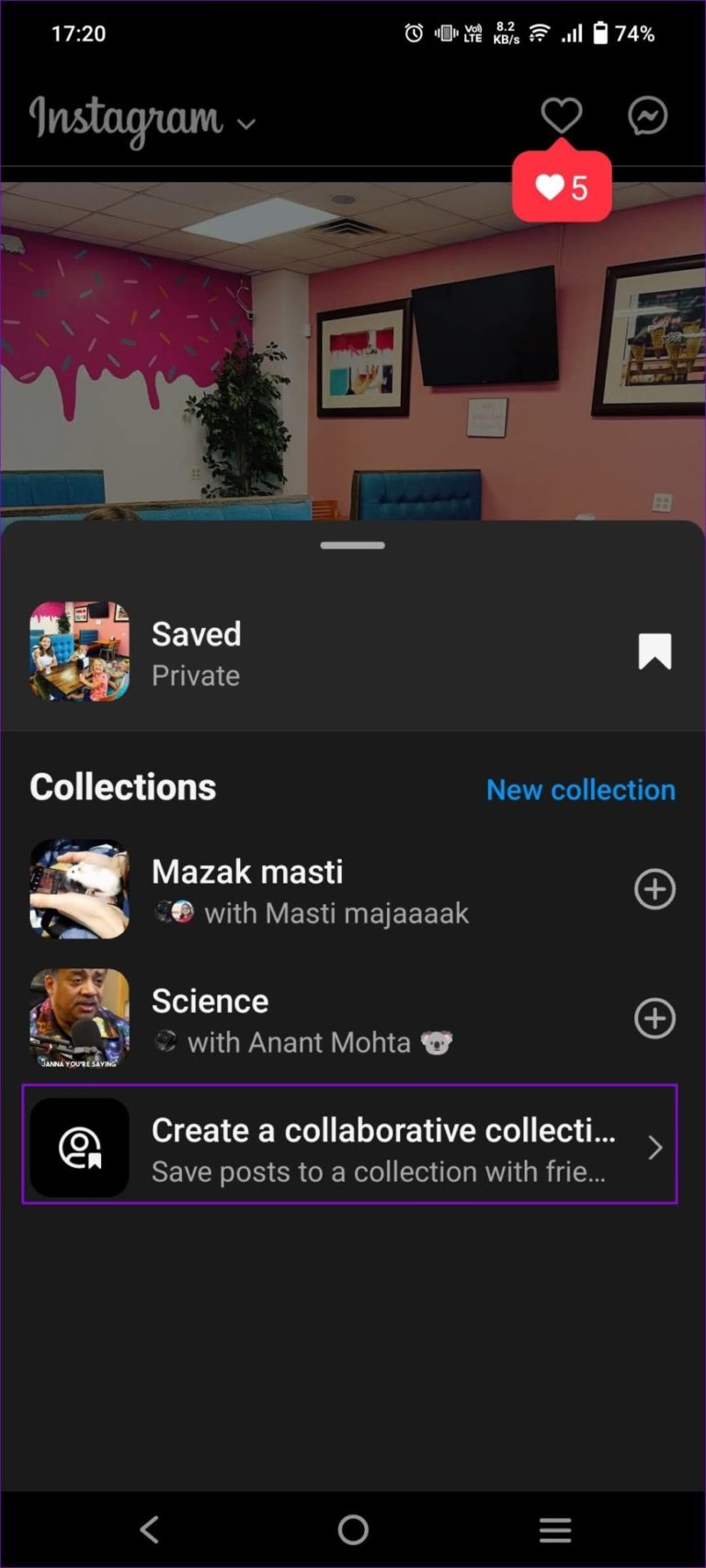This screenshot has height=1568, width=706.
Task: Tap the likes notification badge showing 5
Action: pyautogui.click(x=562, y=187)
